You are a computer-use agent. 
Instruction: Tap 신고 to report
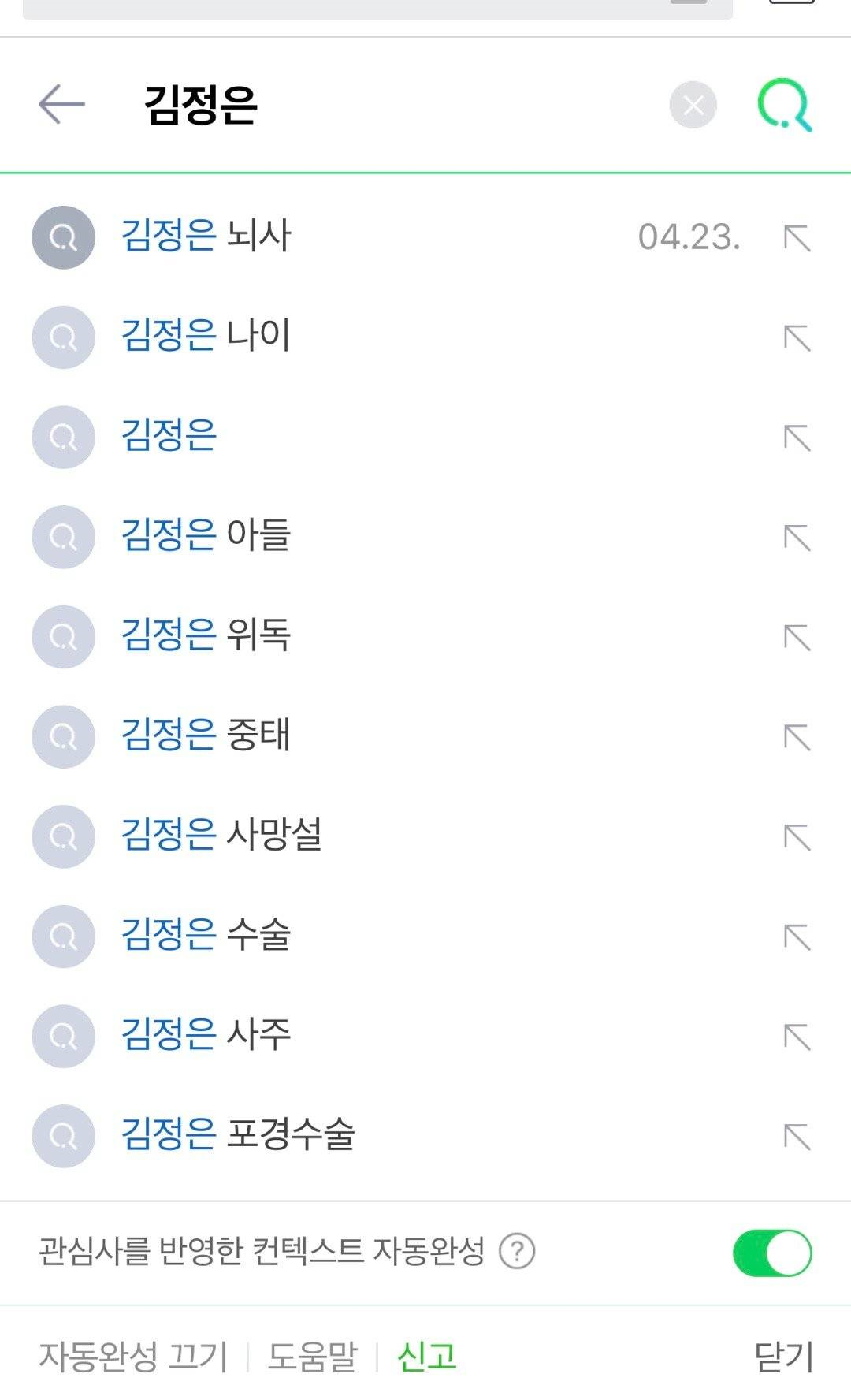[426, 1357]
